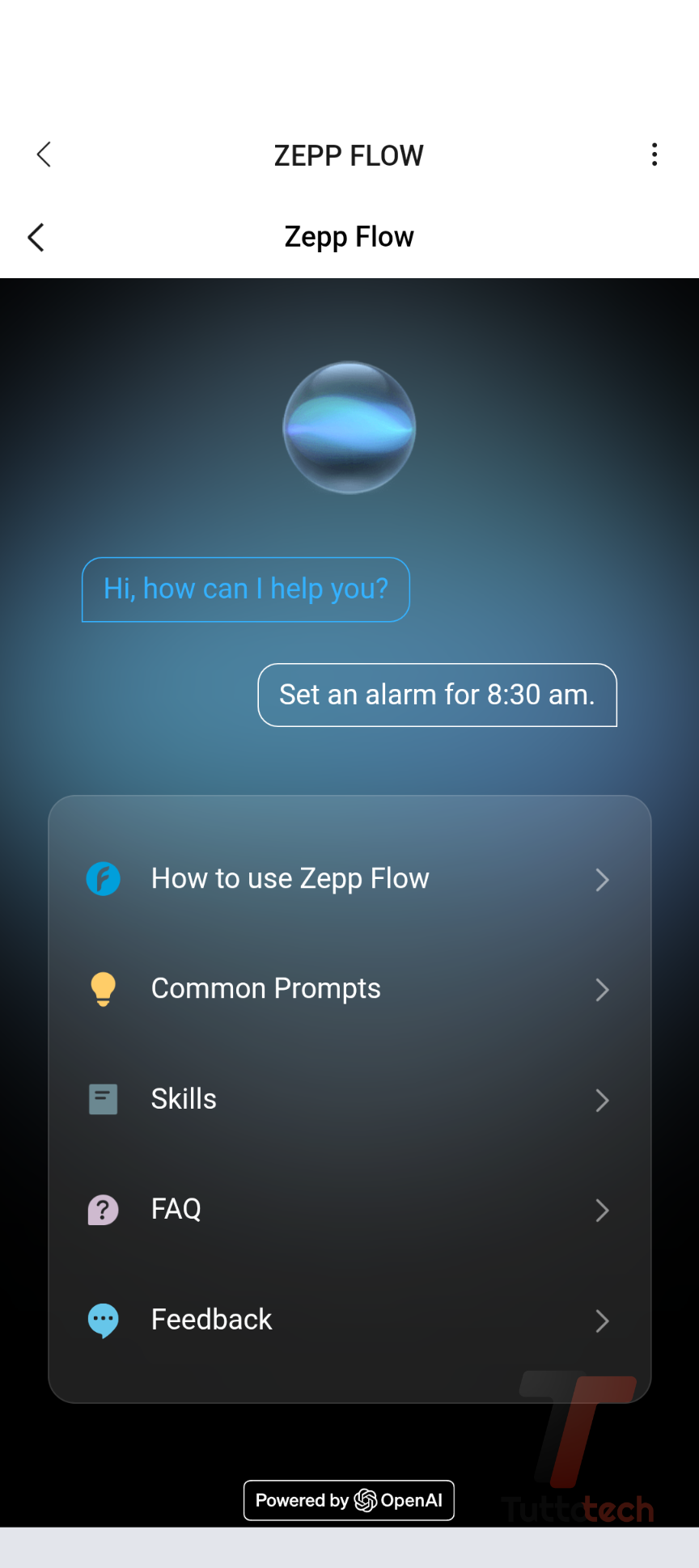699x1568 pixels.
Task: Open How to use Zepp Flow
Action: tap(349, 879)
